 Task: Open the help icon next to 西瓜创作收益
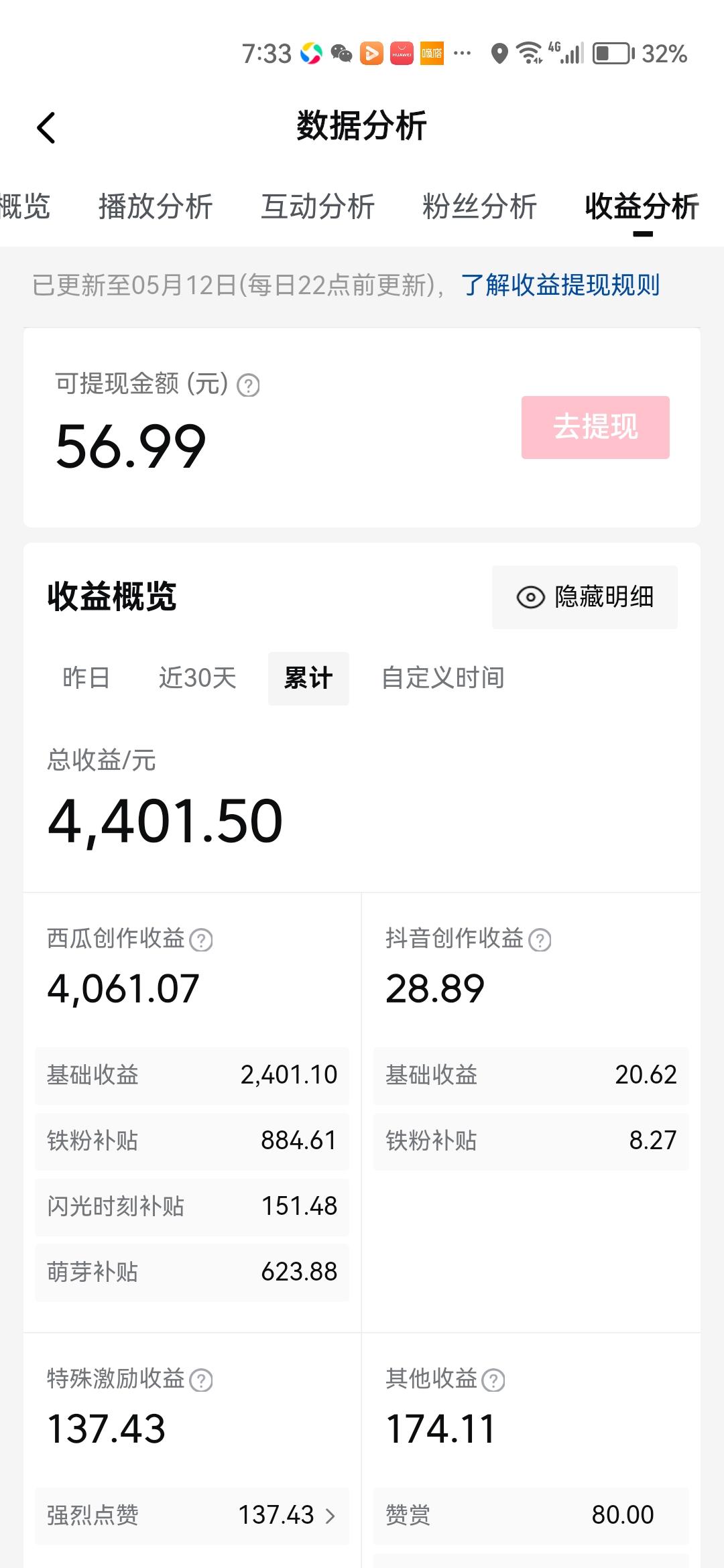pos(201,939)
